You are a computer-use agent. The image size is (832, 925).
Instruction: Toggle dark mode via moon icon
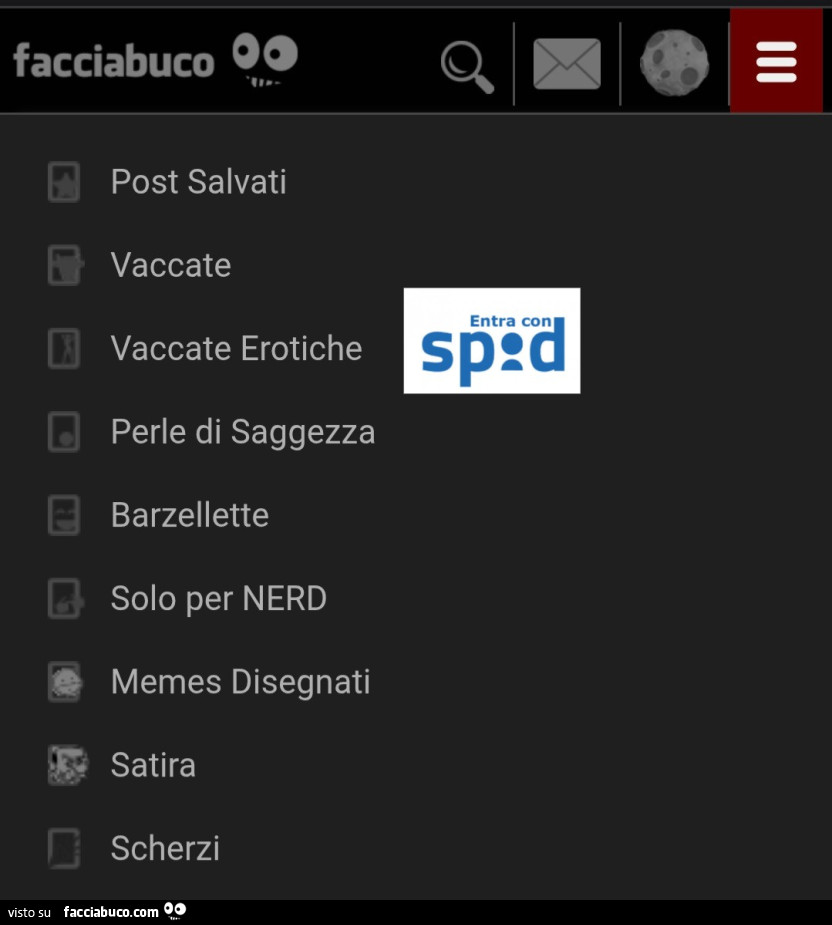[674, 62]
